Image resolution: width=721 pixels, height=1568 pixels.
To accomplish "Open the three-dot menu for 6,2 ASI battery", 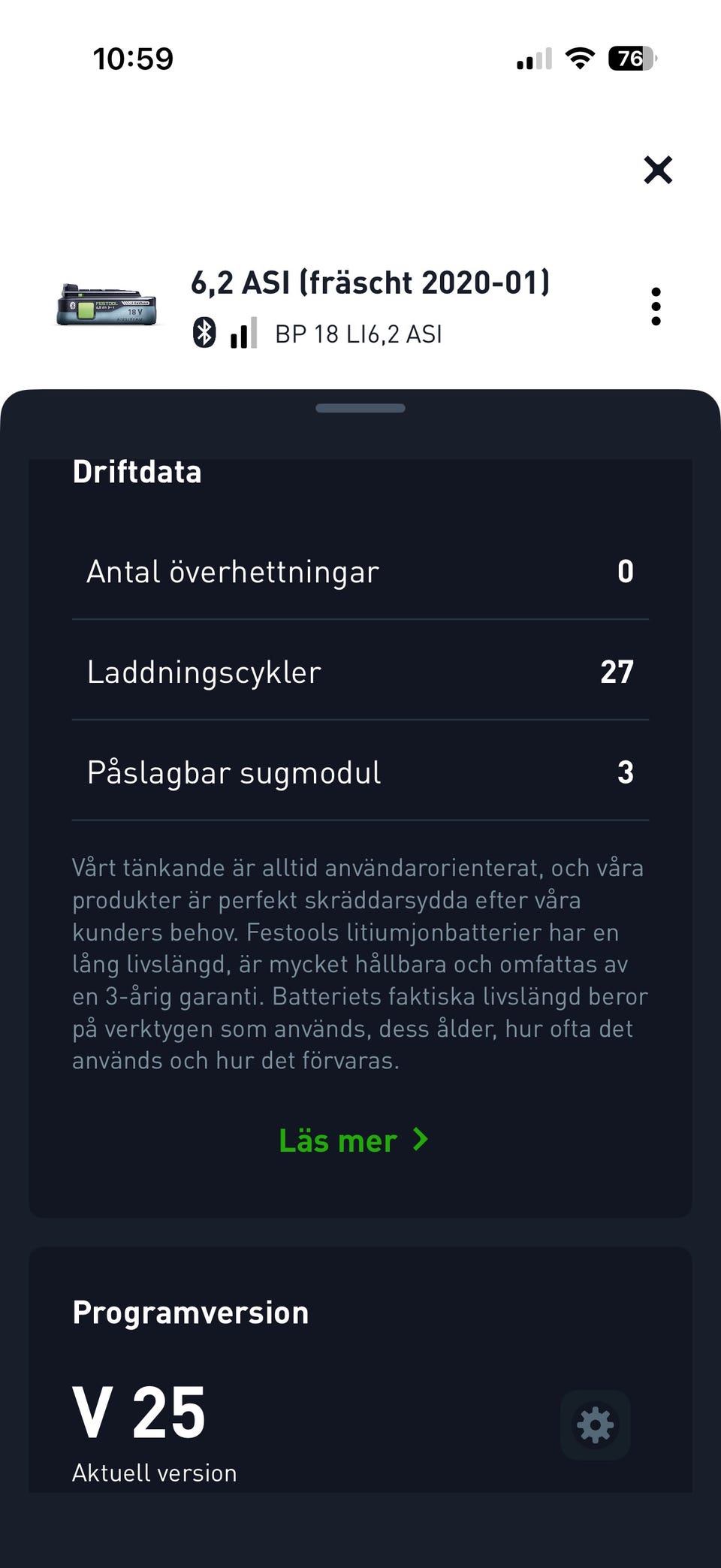I will point(656,307).
